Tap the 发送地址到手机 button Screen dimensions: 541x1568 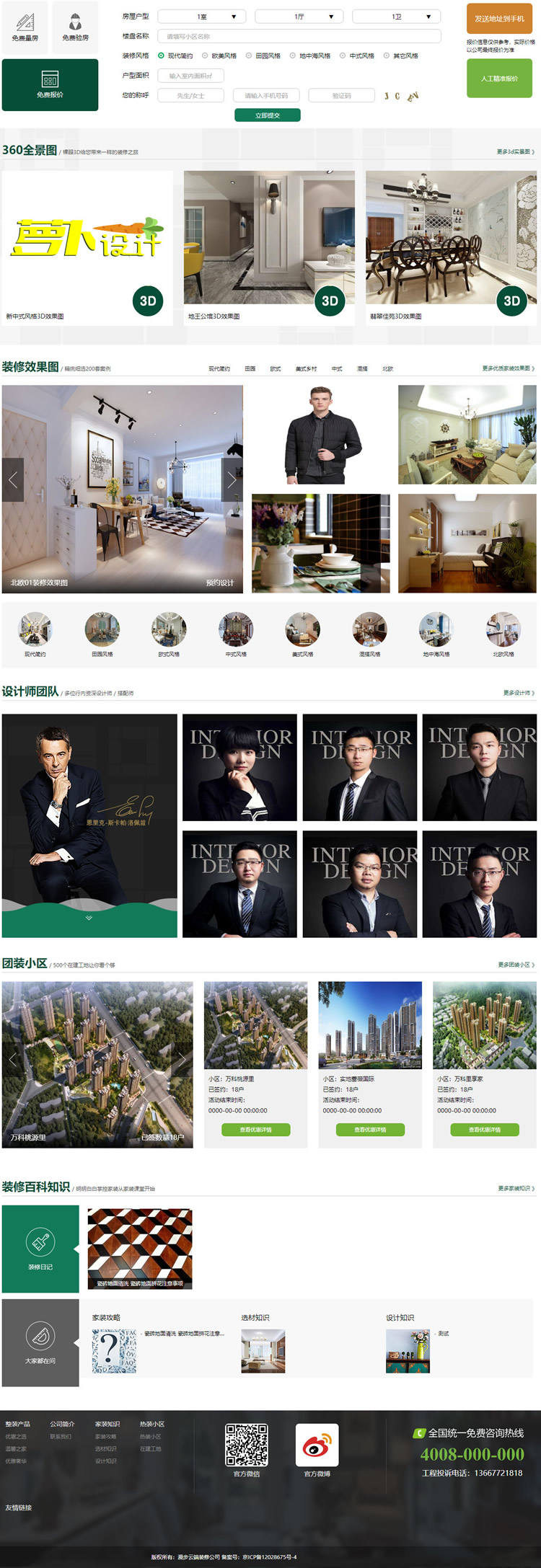tap(499, 19)
